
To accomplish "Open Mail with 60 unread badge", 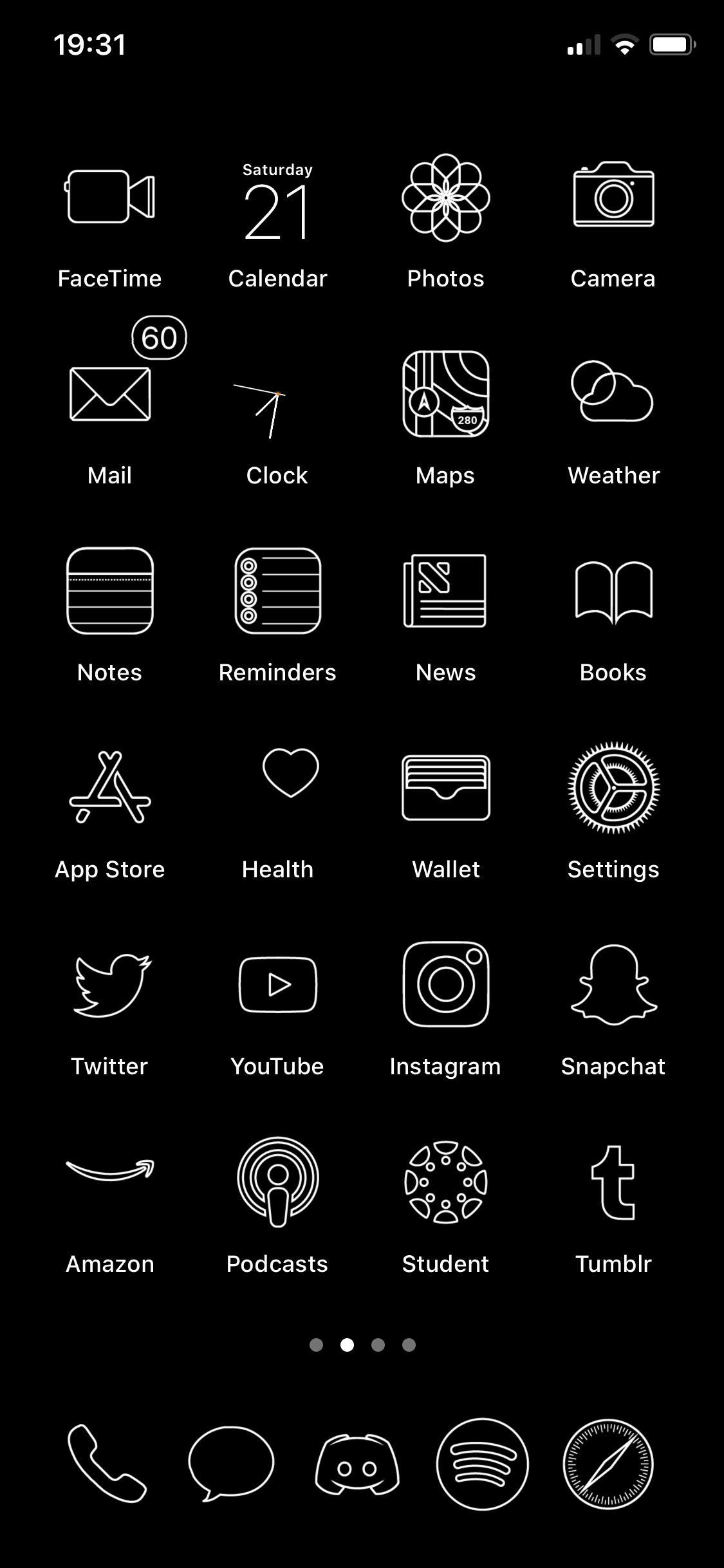I will 110,394.
